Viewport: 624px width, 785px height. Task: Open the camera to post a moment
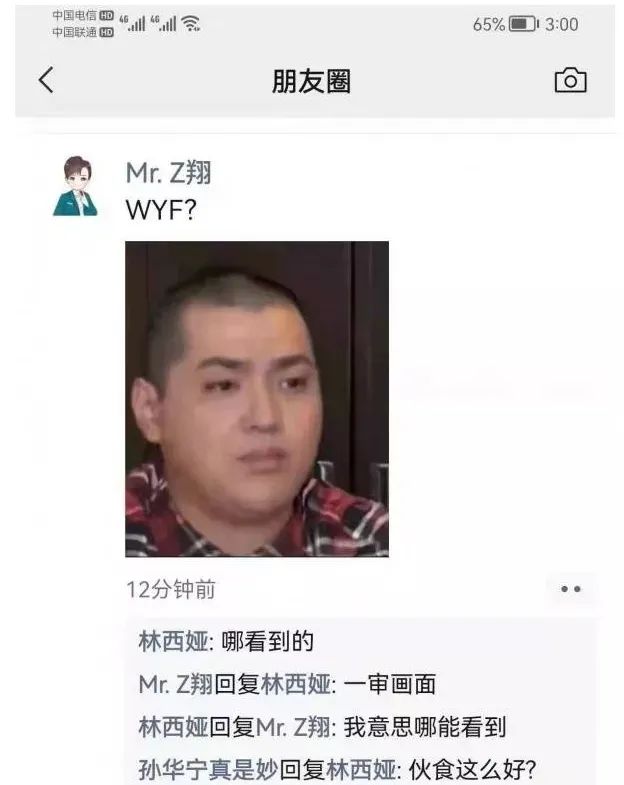(x=570, y=81)
